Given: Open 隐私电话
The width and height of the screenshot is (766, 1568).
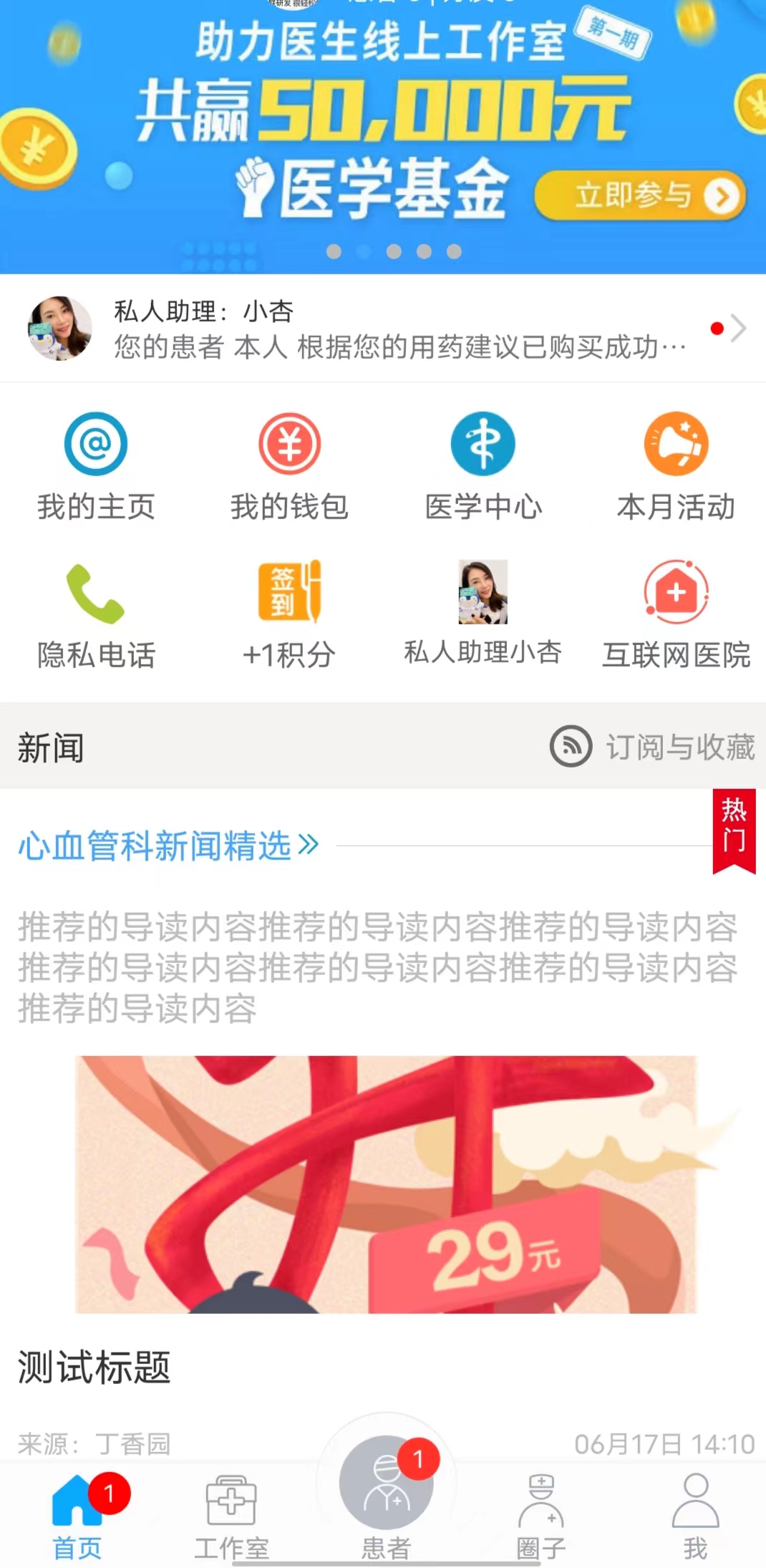Looking at the screenshot, I should [x=96, y=614].
